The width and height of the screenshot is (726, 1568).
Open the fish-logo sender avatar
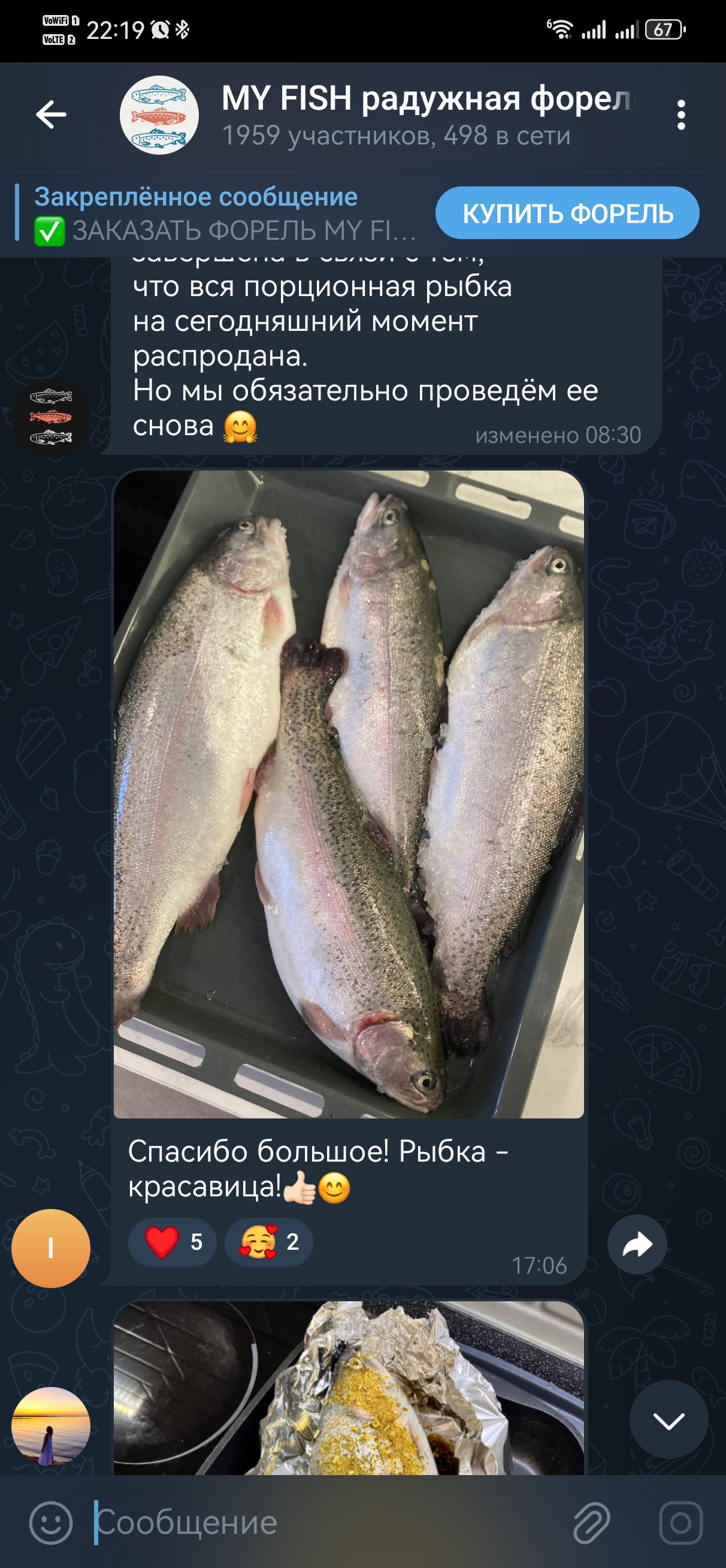51,418
